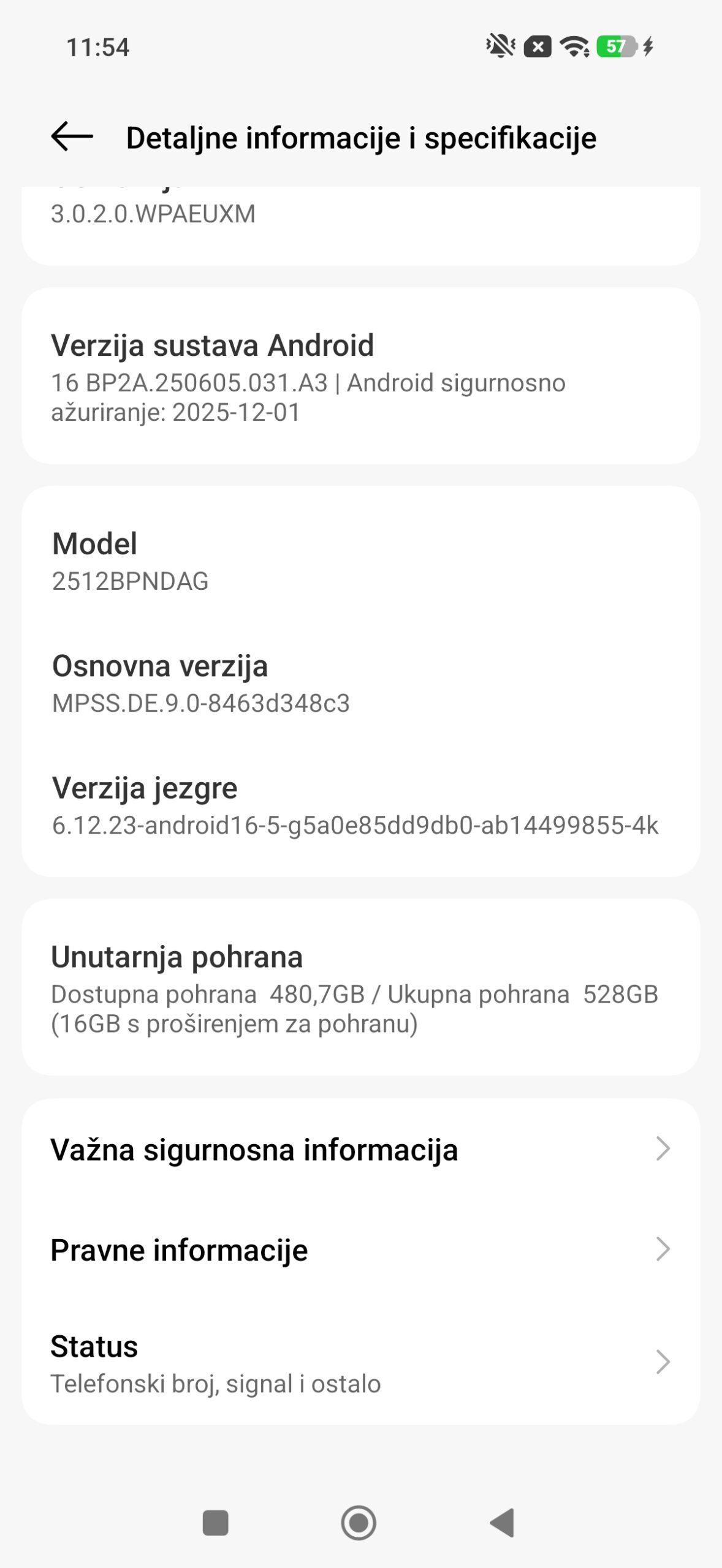Open Važna sigurnosna informacija
Image resolution: width=722 pixels, height=1568 pixels.
(x=360, y=1149)
